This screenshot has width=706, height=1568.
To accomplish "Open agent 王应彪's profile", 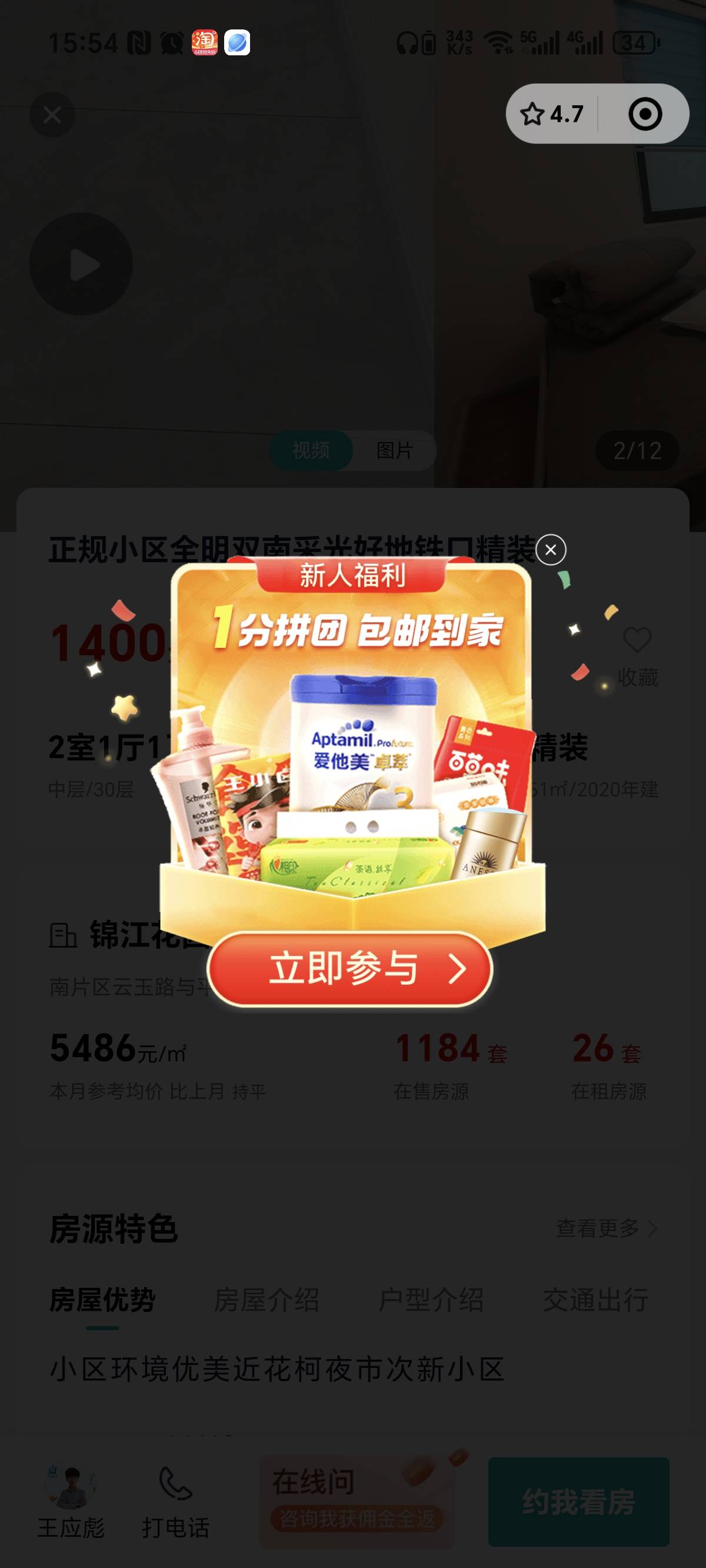I will click(x=71, y=1501).
